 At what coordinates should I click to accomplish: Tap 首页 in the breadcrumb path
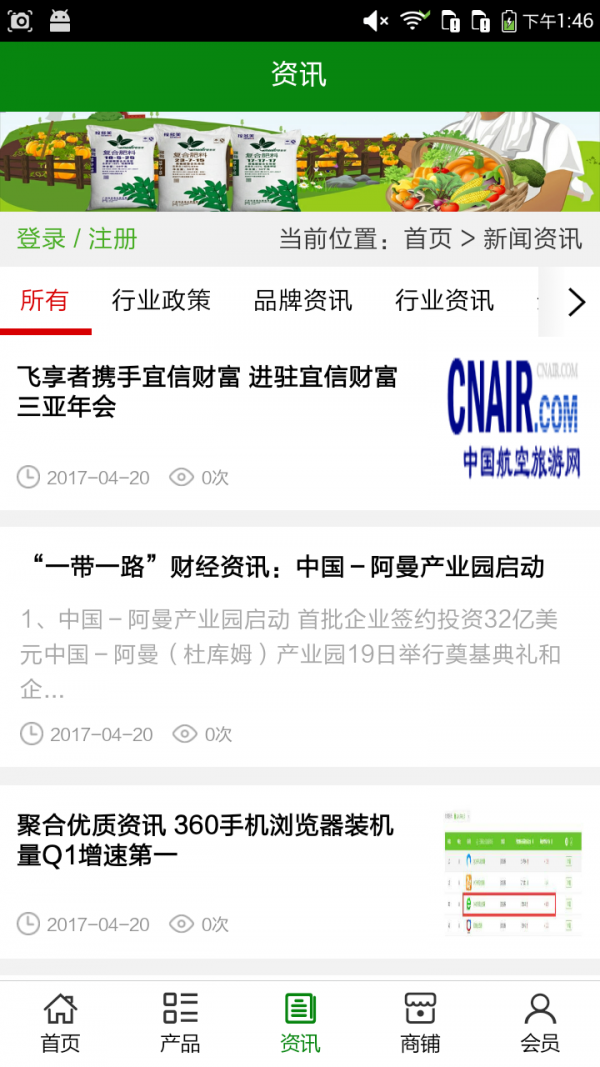click(x=428, y=239)
